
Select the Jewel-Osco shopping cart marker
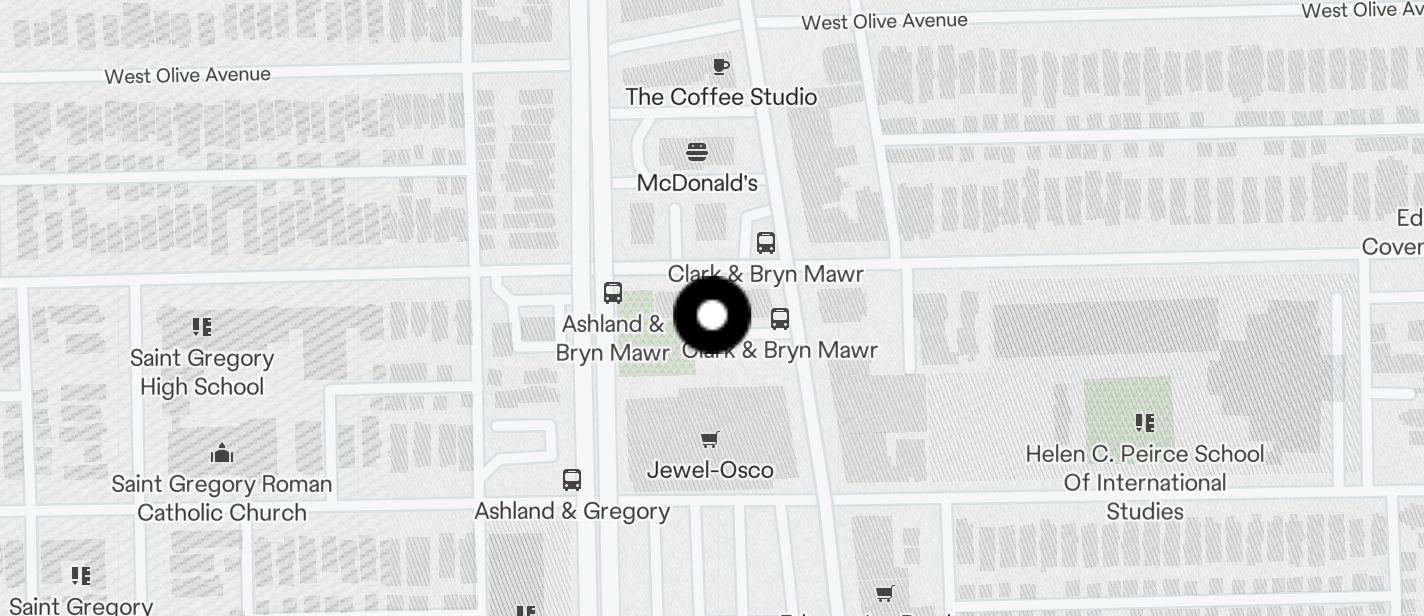(x=710, y=439)
